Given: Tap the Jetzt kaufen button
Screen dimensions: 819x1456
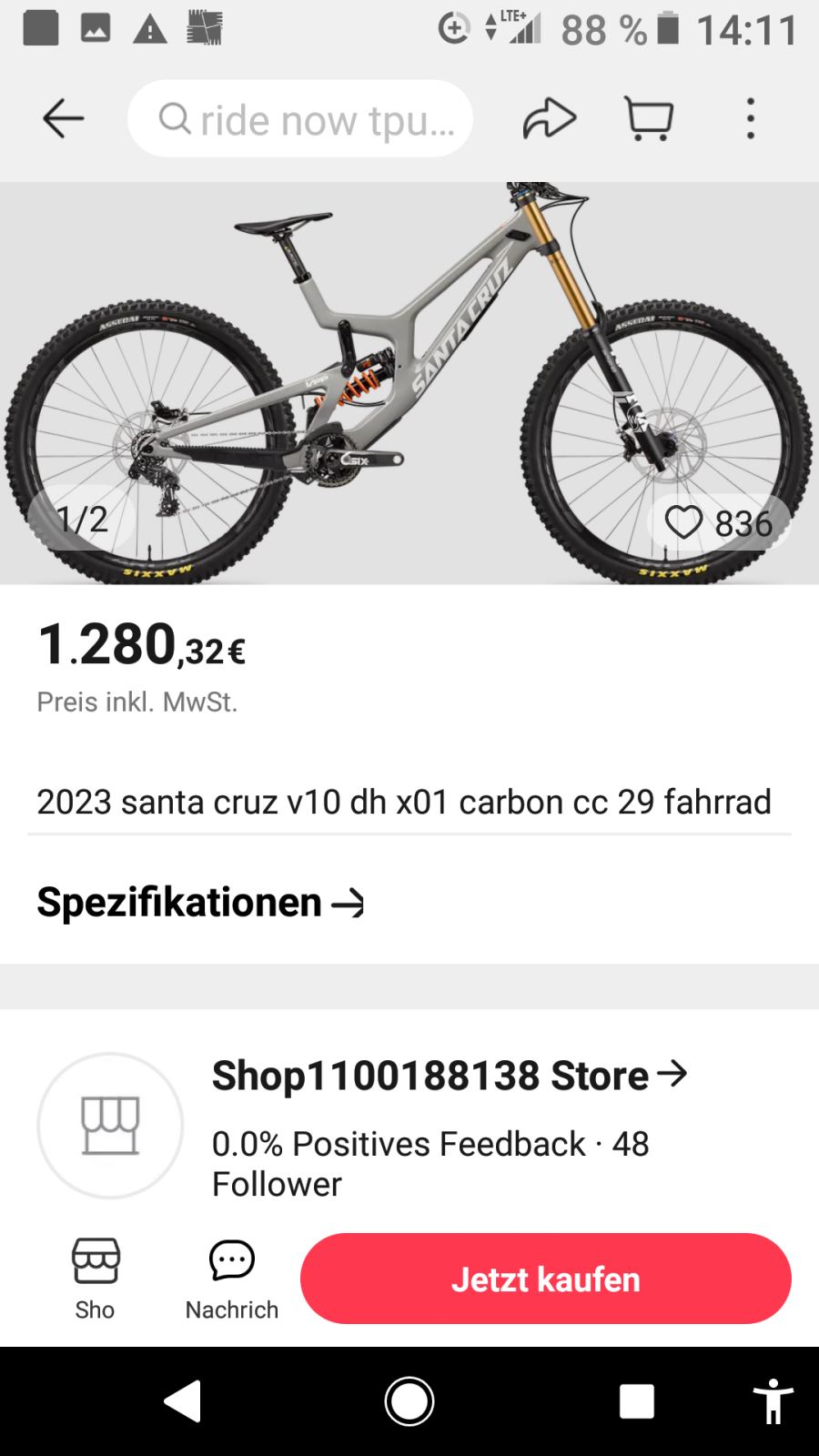Looking at the screenshot, I should (546, 1279).
